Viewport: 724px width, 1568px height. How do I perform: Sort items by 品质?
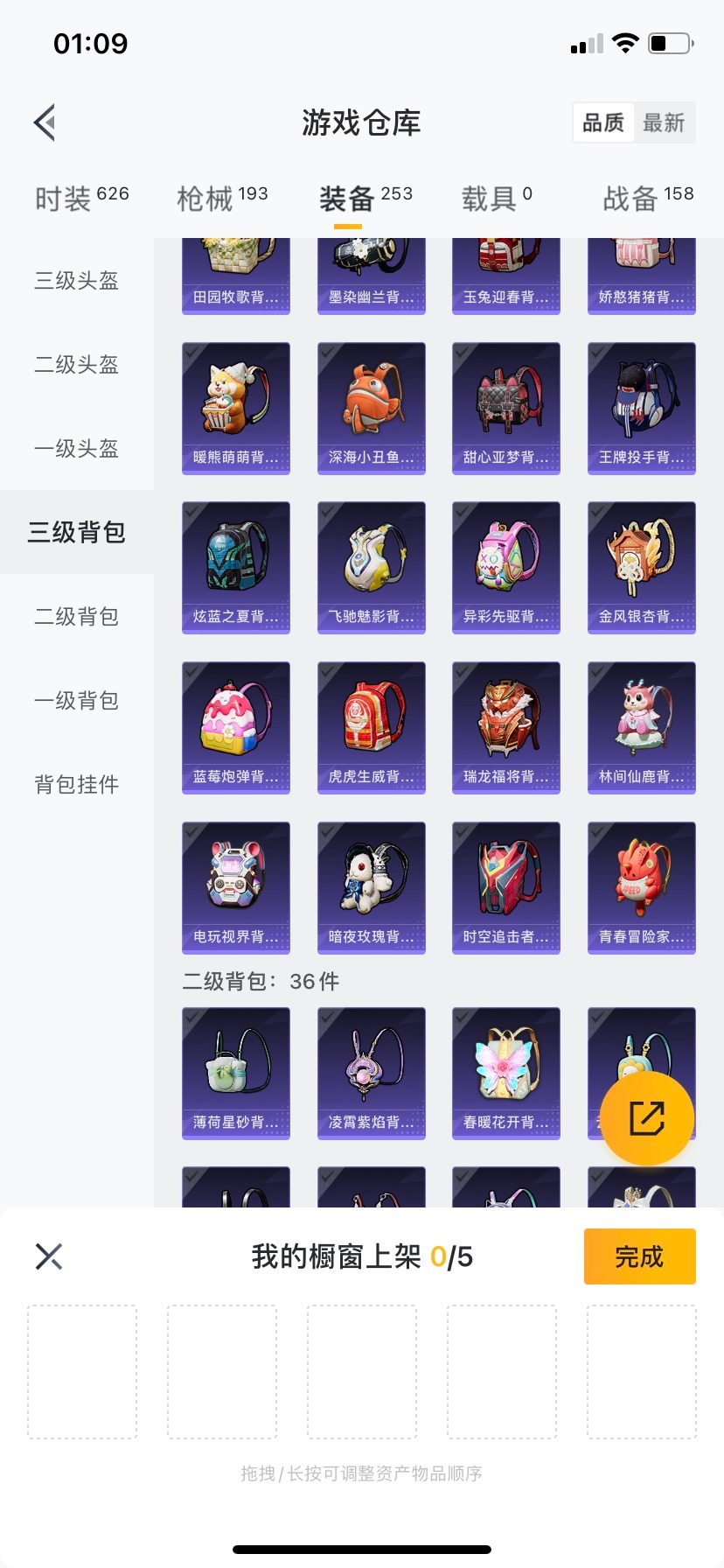click(603, 122)
